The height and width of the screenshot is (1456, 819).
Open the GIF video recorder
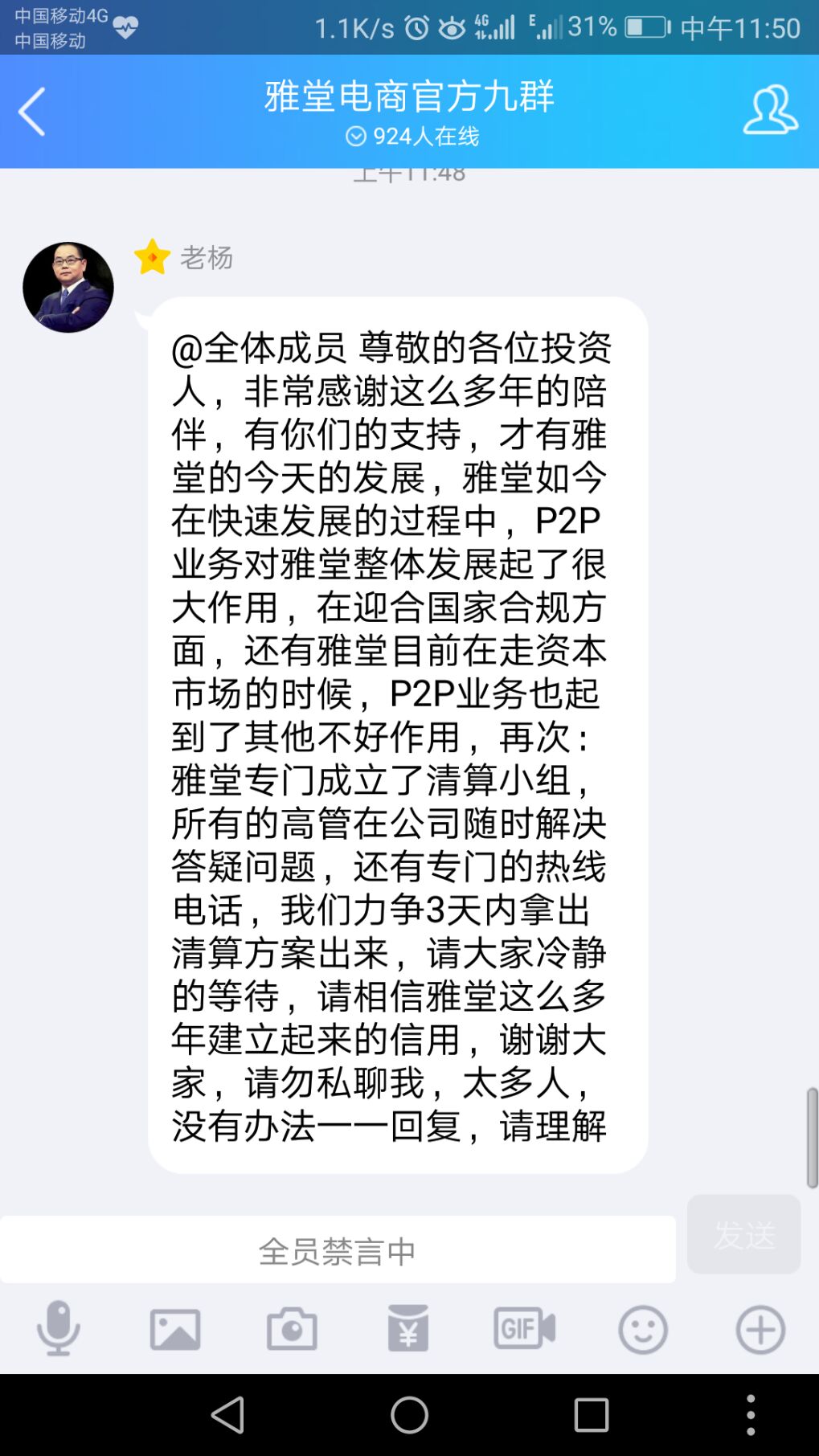click(524, 1329)
